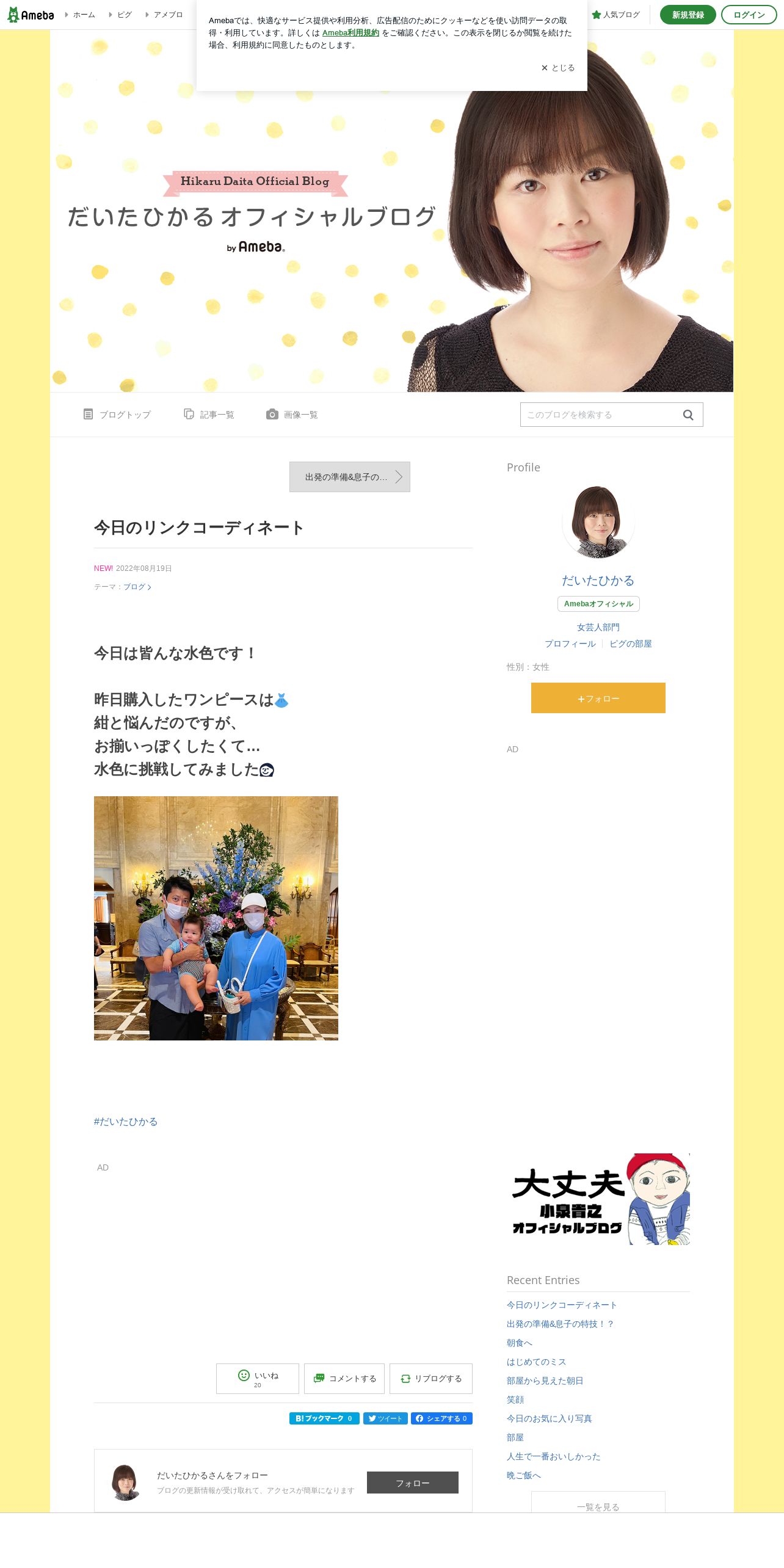Open the 人気ブログ link
The width and height of the screenshot is (784, 1568).
(x=616, y=15)
